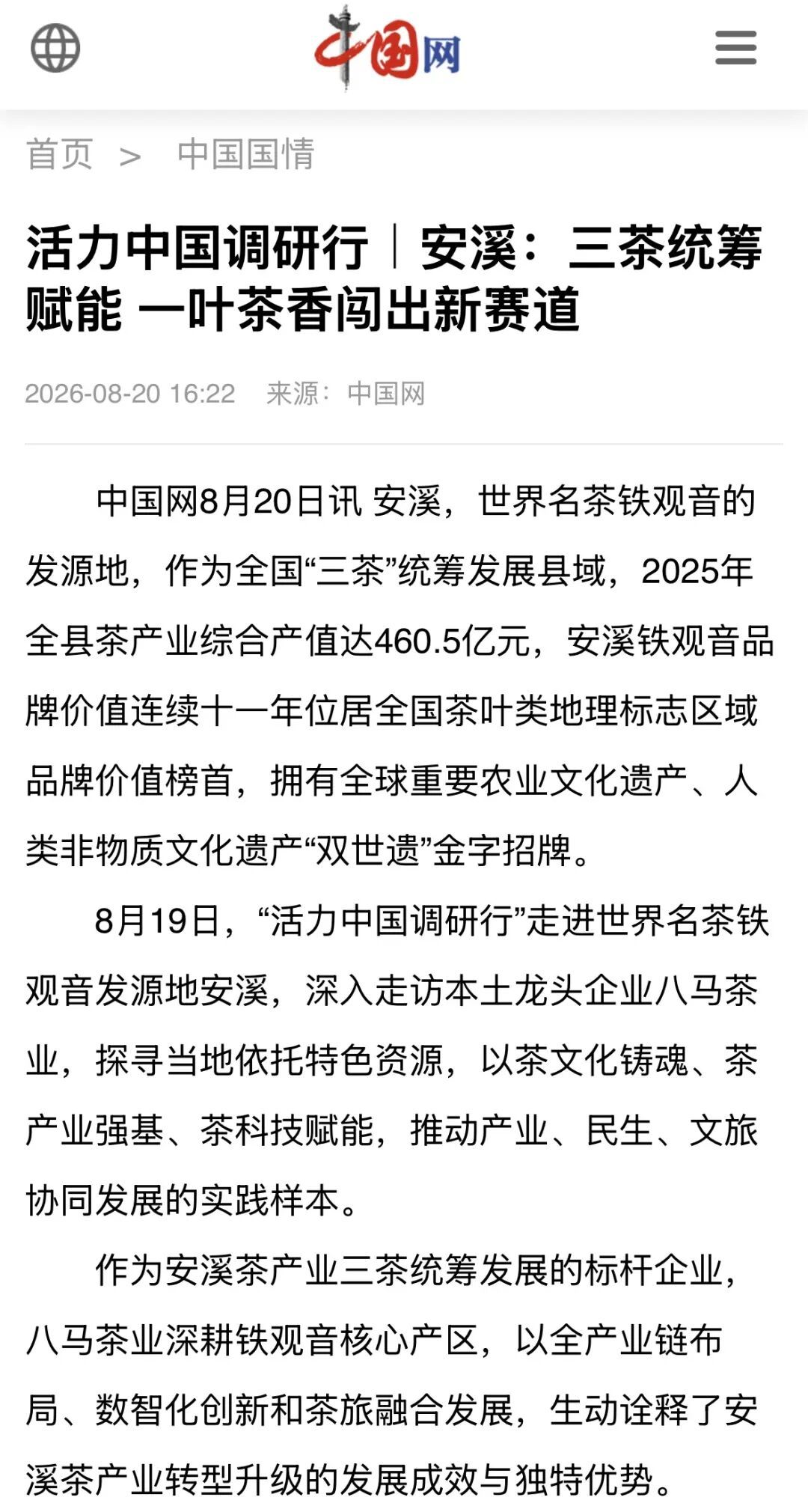Open the 中国国情 breadcrumb section
This screenshot has height=1512, width=808.
(246, 154)
